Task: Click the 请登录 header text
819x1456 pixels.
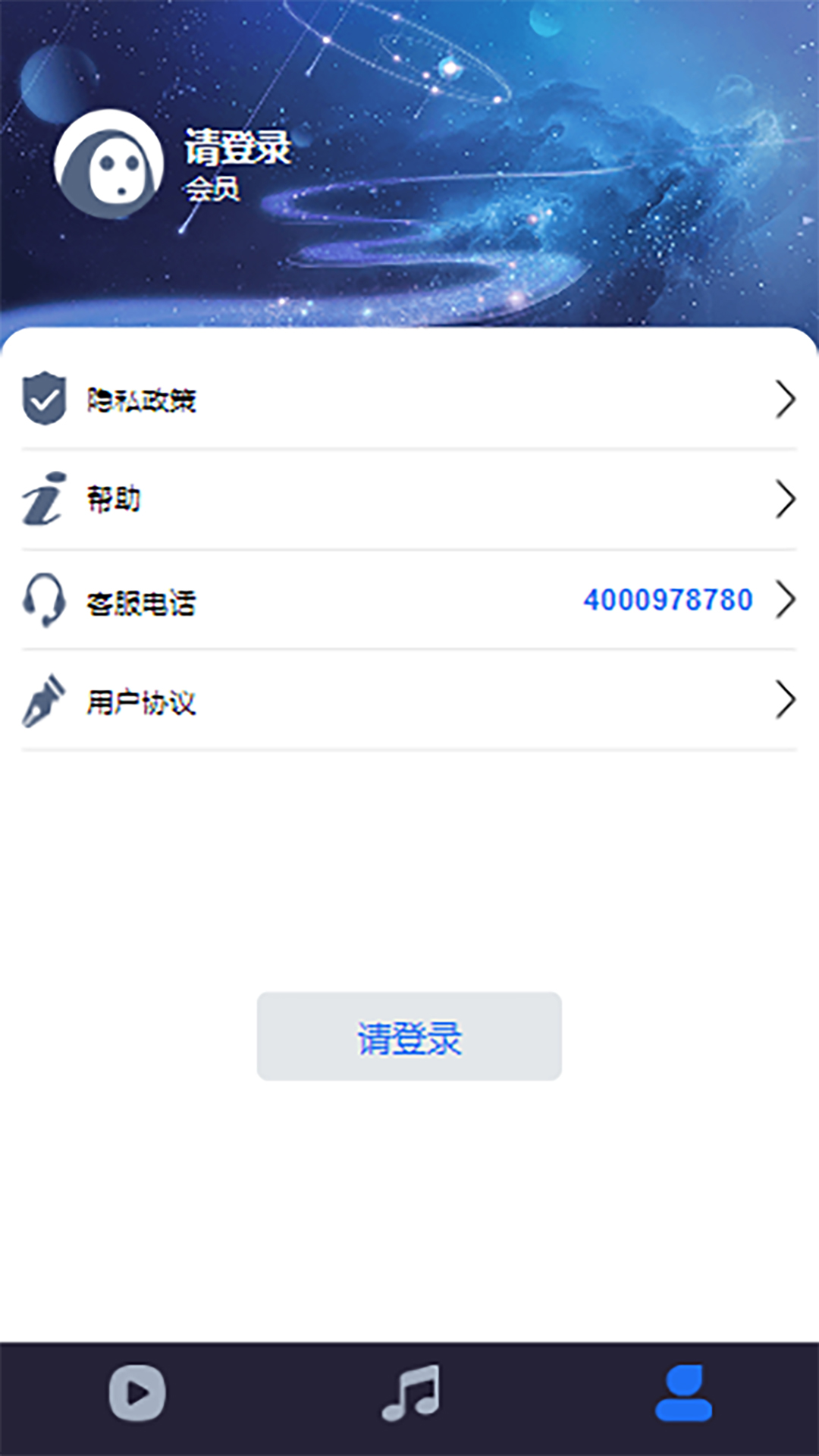Action: 235,149
